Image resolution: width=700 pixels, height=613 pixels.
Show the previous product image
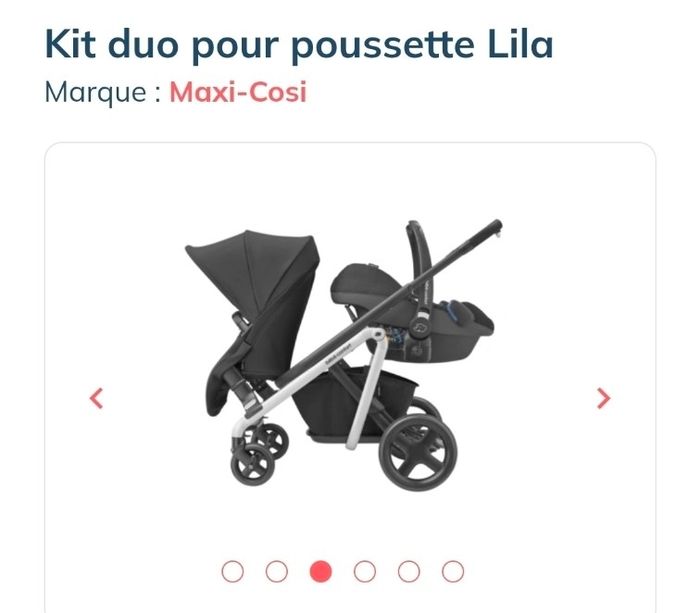[x=97, y=398]
